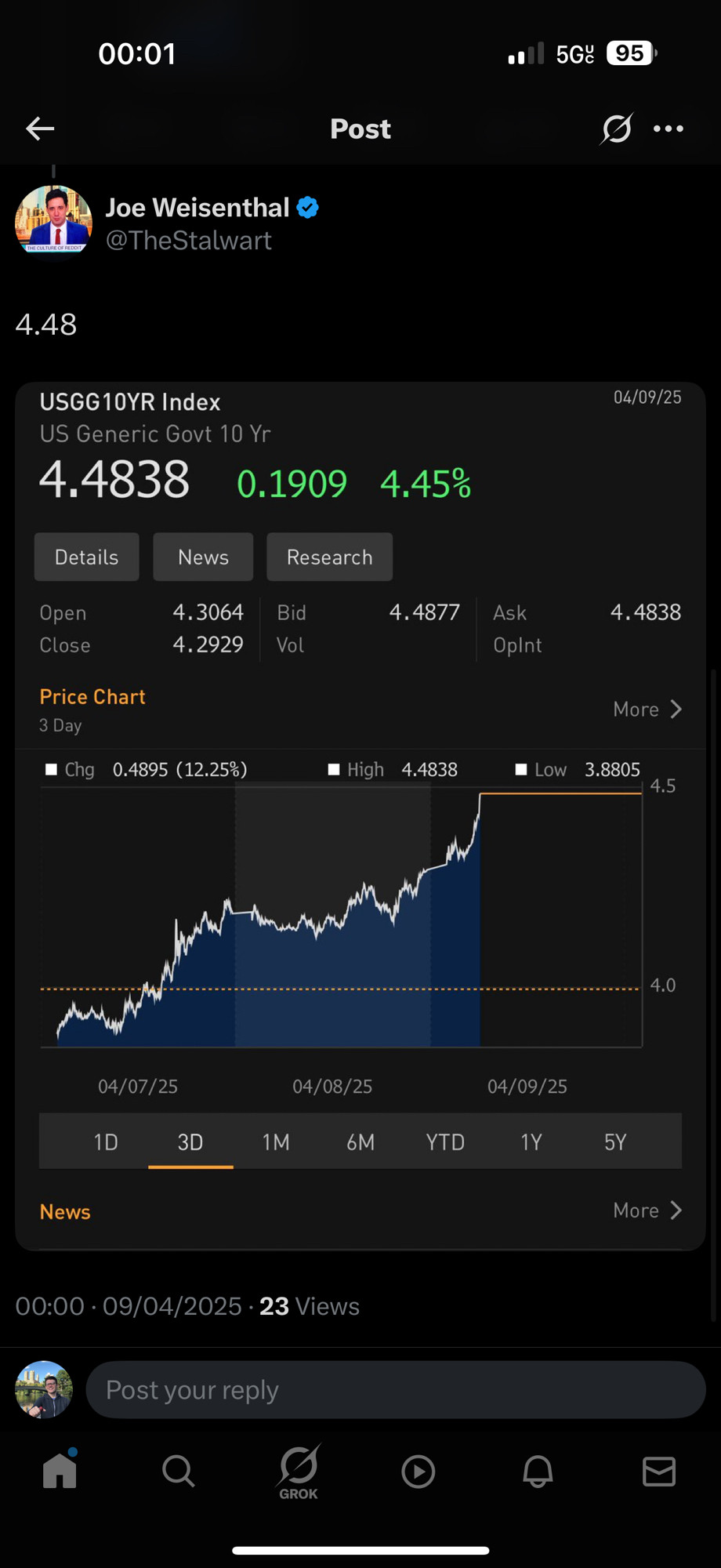
Task: Open the three-dot overflow menu
Action: coord(668,129)
